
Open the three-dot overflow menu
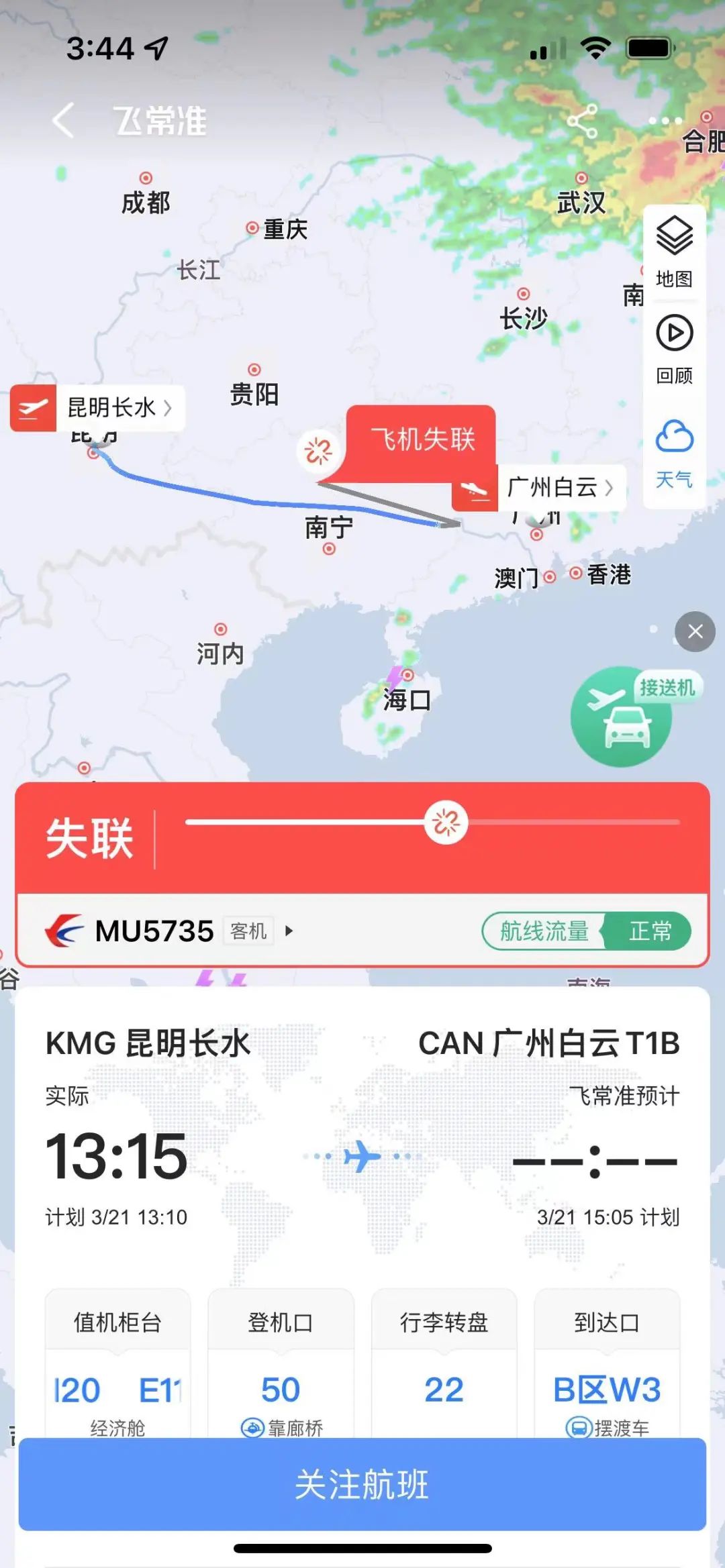(665, 121)
